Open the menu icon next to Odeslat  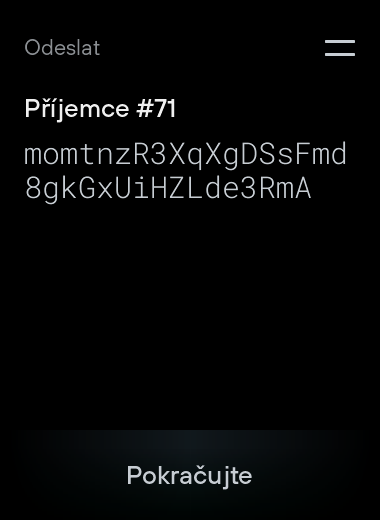click(340, 48)
